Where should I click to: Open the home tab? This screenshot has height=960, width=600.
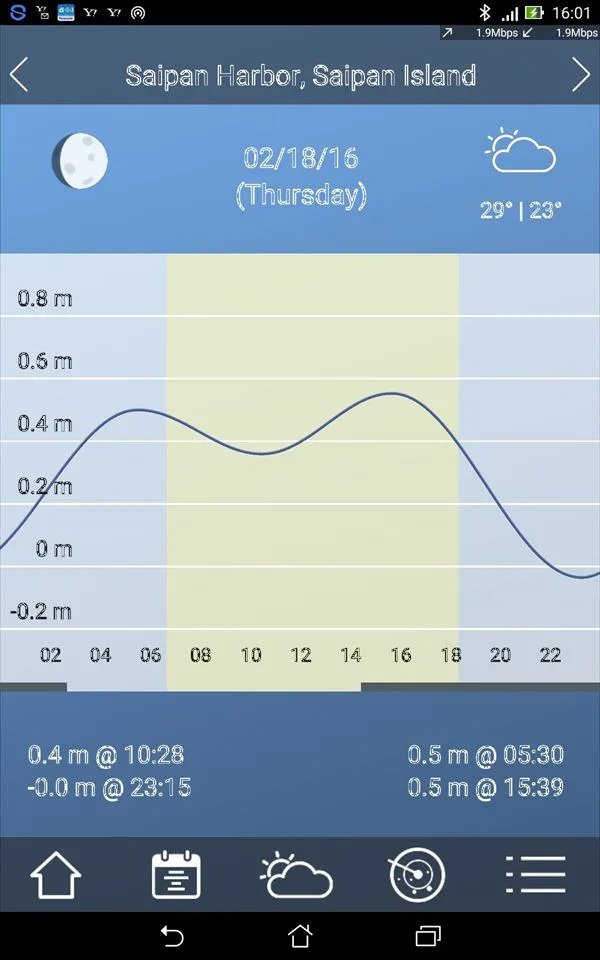click(56, 875)
